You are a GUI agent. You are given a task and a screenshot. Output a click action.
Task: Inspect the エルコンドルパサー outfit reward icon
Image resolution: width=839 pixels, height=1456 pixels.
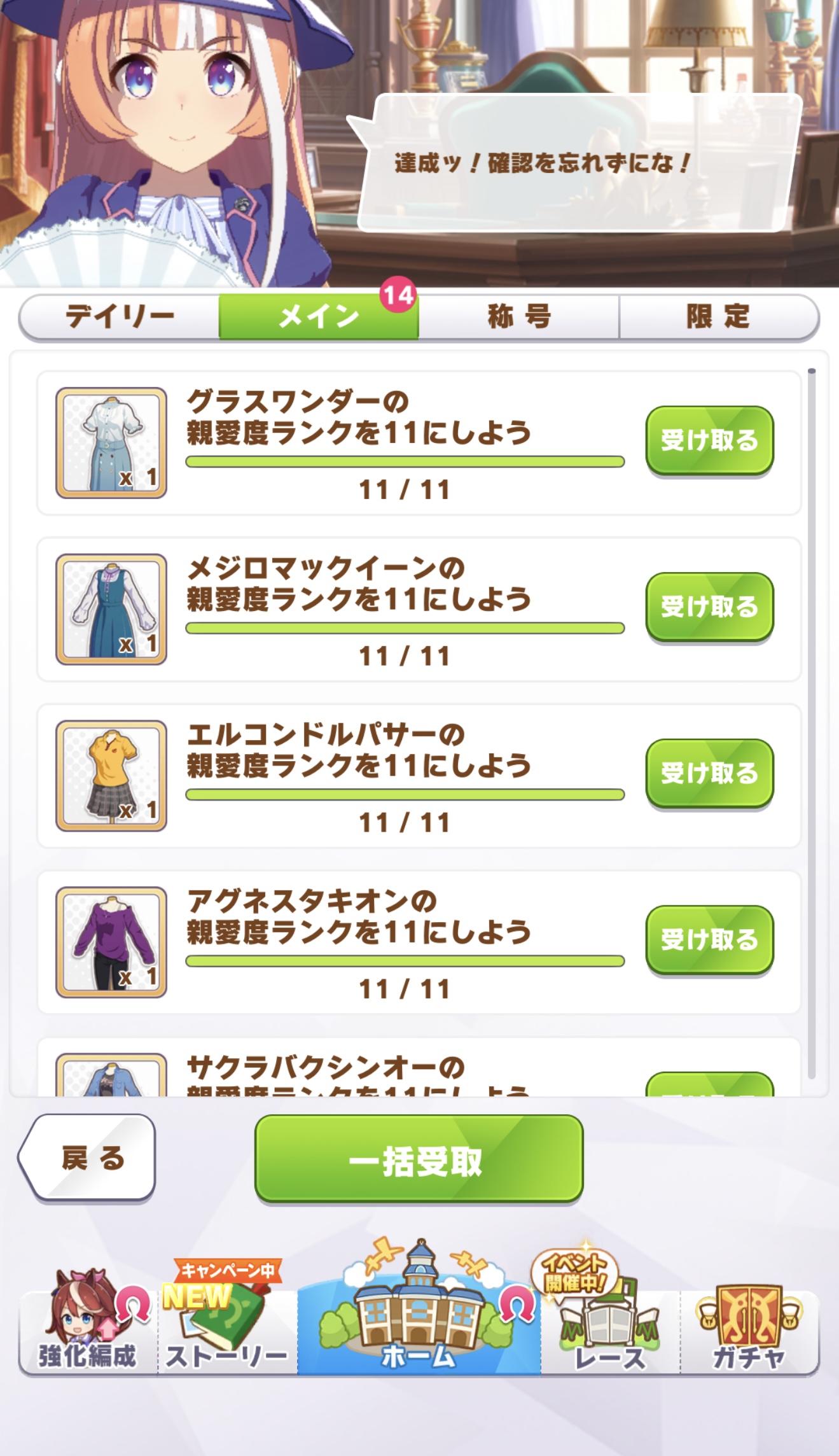(111, 776)
